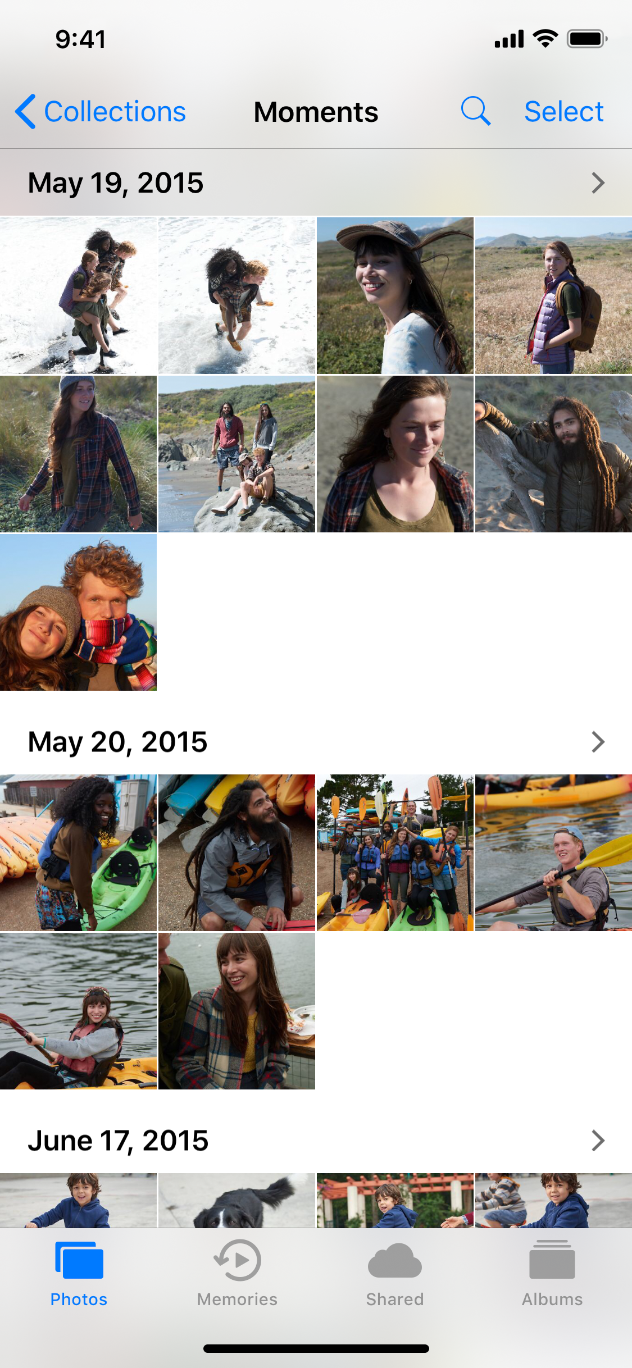The image size is (632, 1368).
Task: Open three friends on beach rock photo
Action: coord(237,454)
